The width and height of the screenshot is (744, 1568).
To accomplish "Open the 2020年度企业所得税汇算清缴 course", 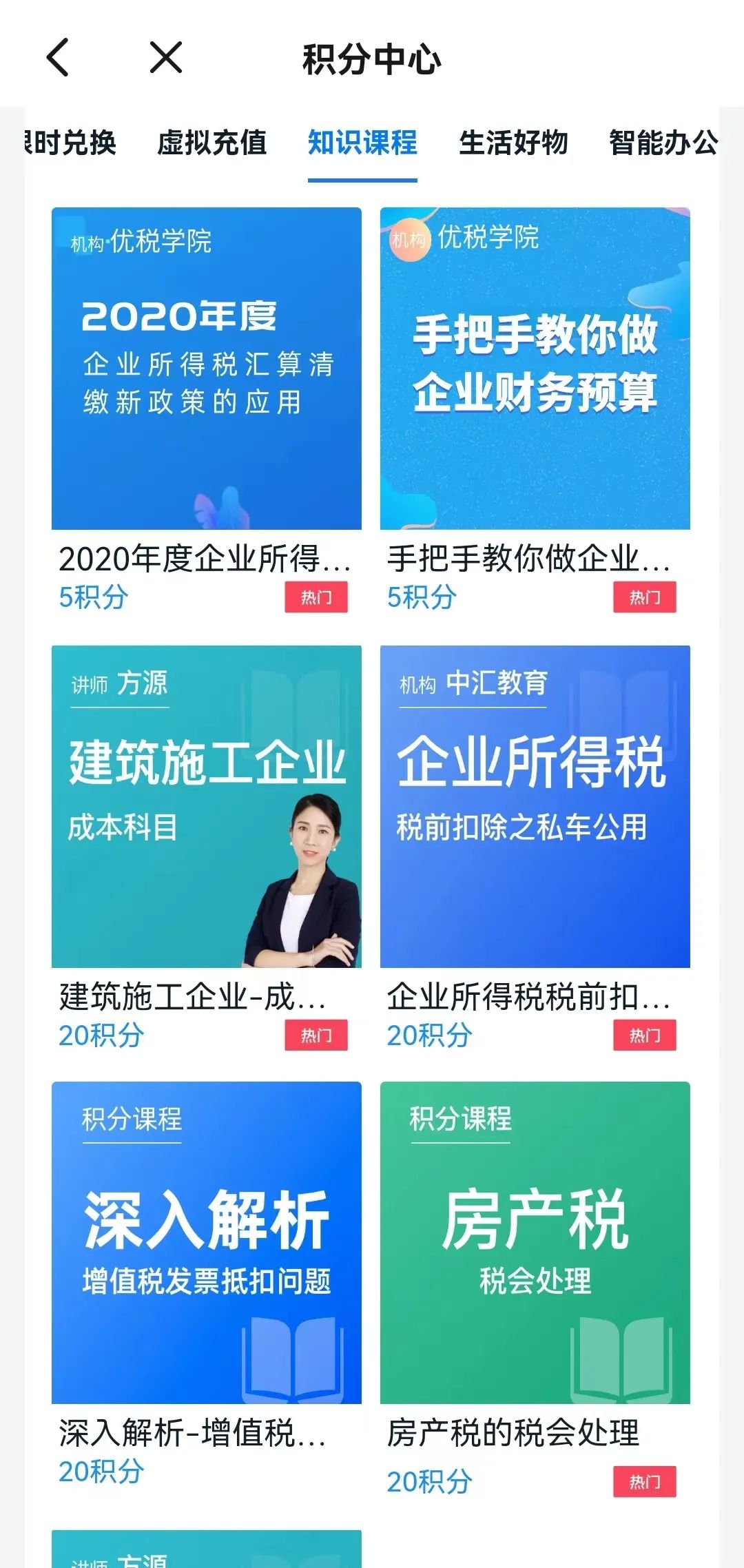I will (x=206, y=369).
